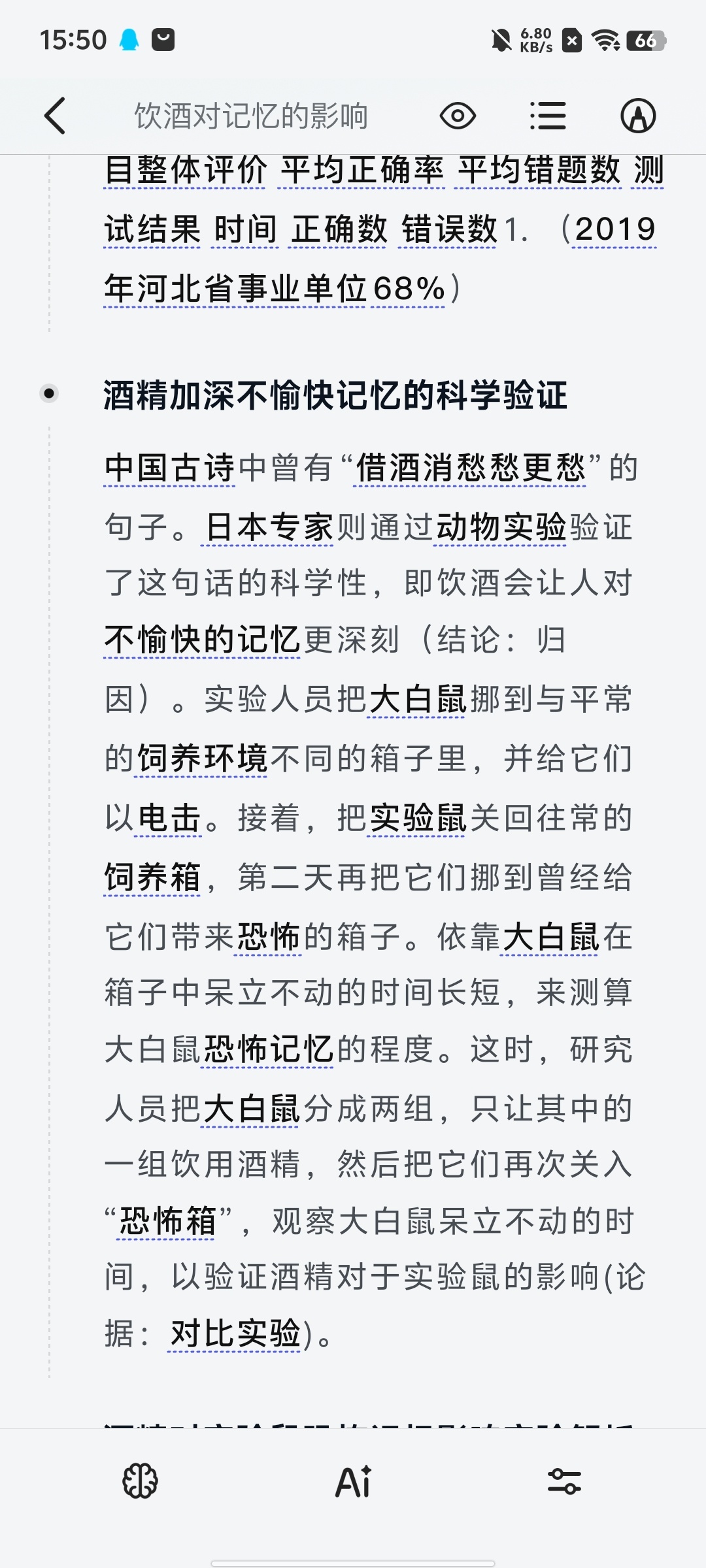This screenshot has width=706, height=1568.
Task: Open the AI assistant button
Action: coord(353,1481)
